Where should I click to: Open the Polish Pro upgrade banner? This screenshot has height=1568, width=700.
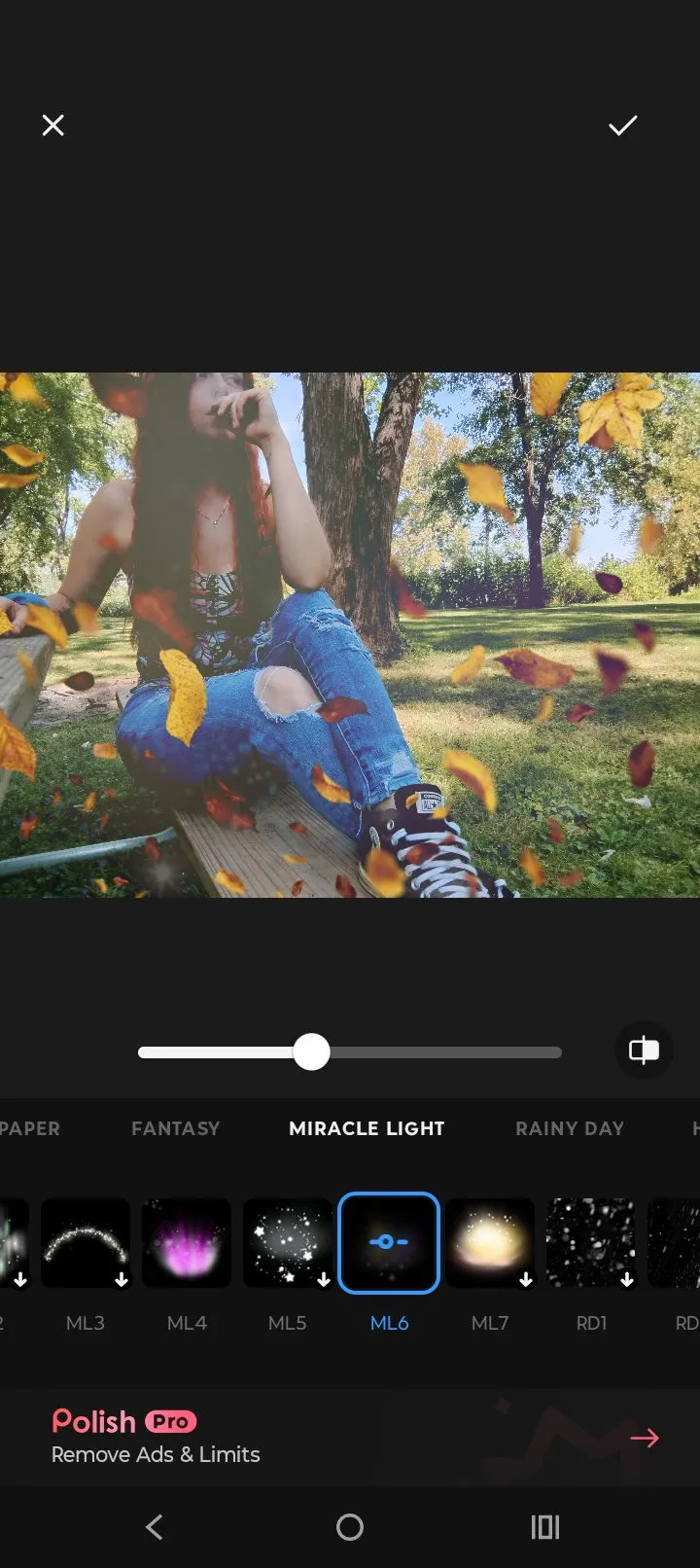350,1437
